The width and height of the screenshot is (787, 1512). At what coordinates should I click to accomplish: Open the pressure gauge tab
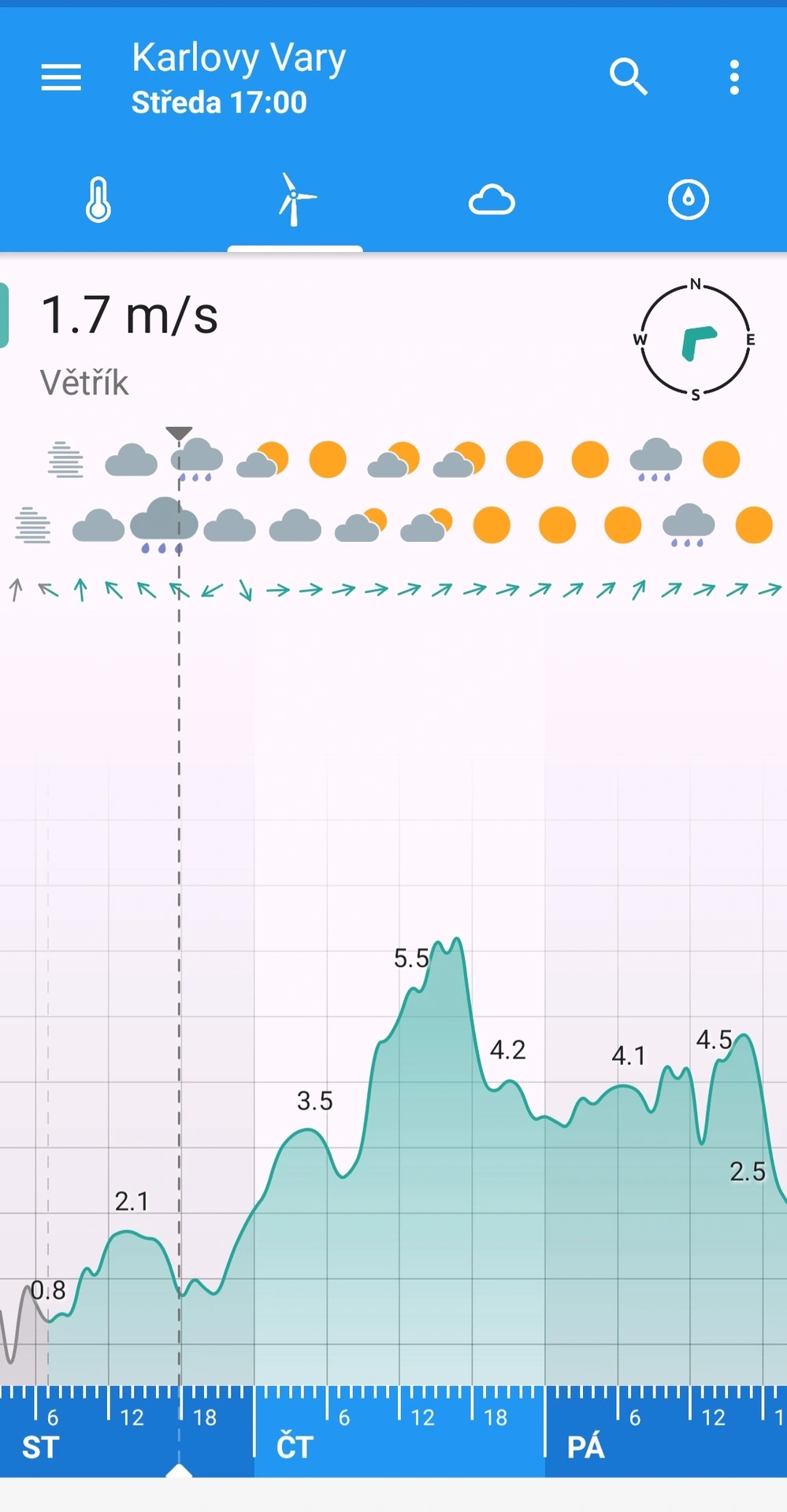coord(688,200)
